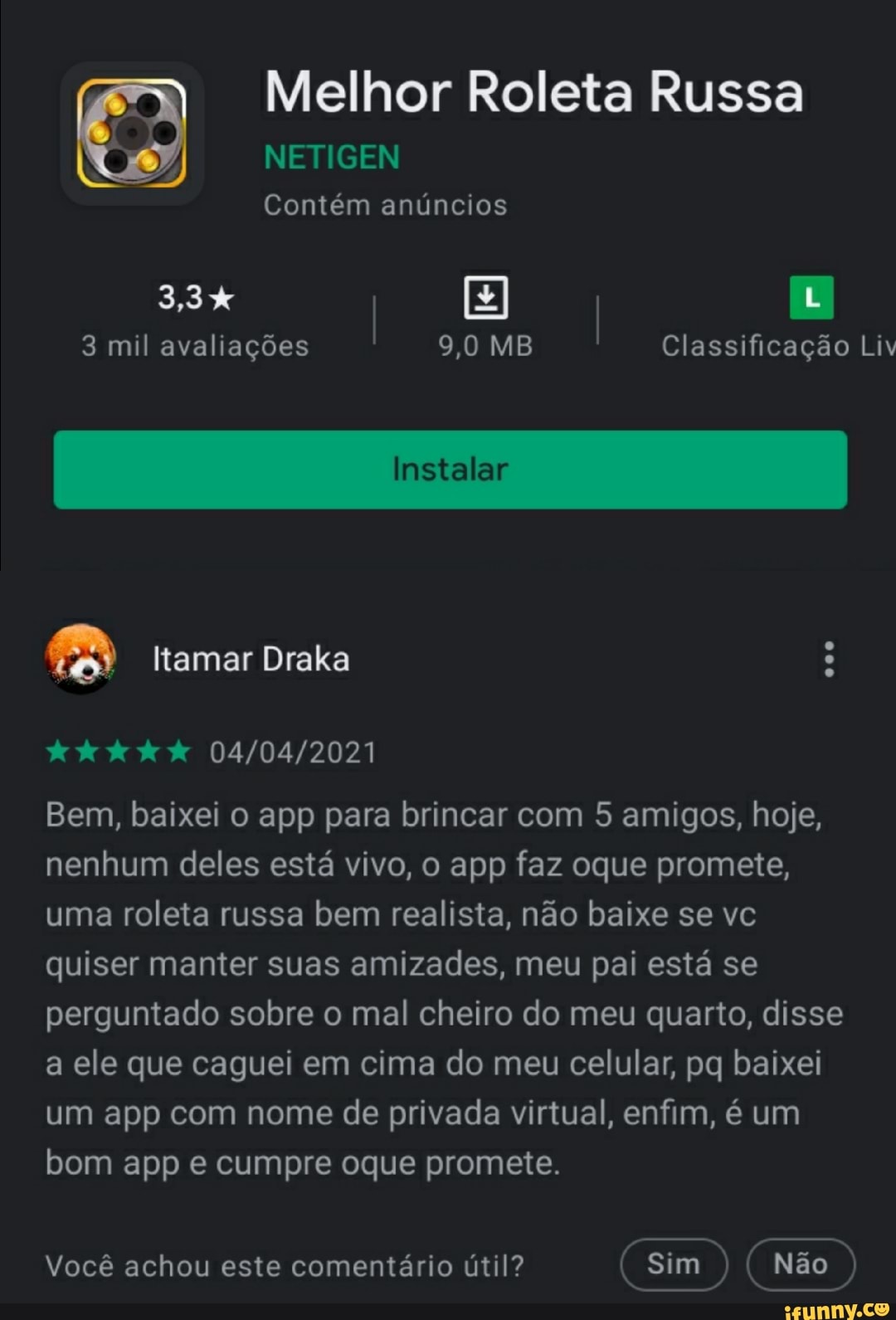View the 3,3 star ratings details

(x=196, y=319)
